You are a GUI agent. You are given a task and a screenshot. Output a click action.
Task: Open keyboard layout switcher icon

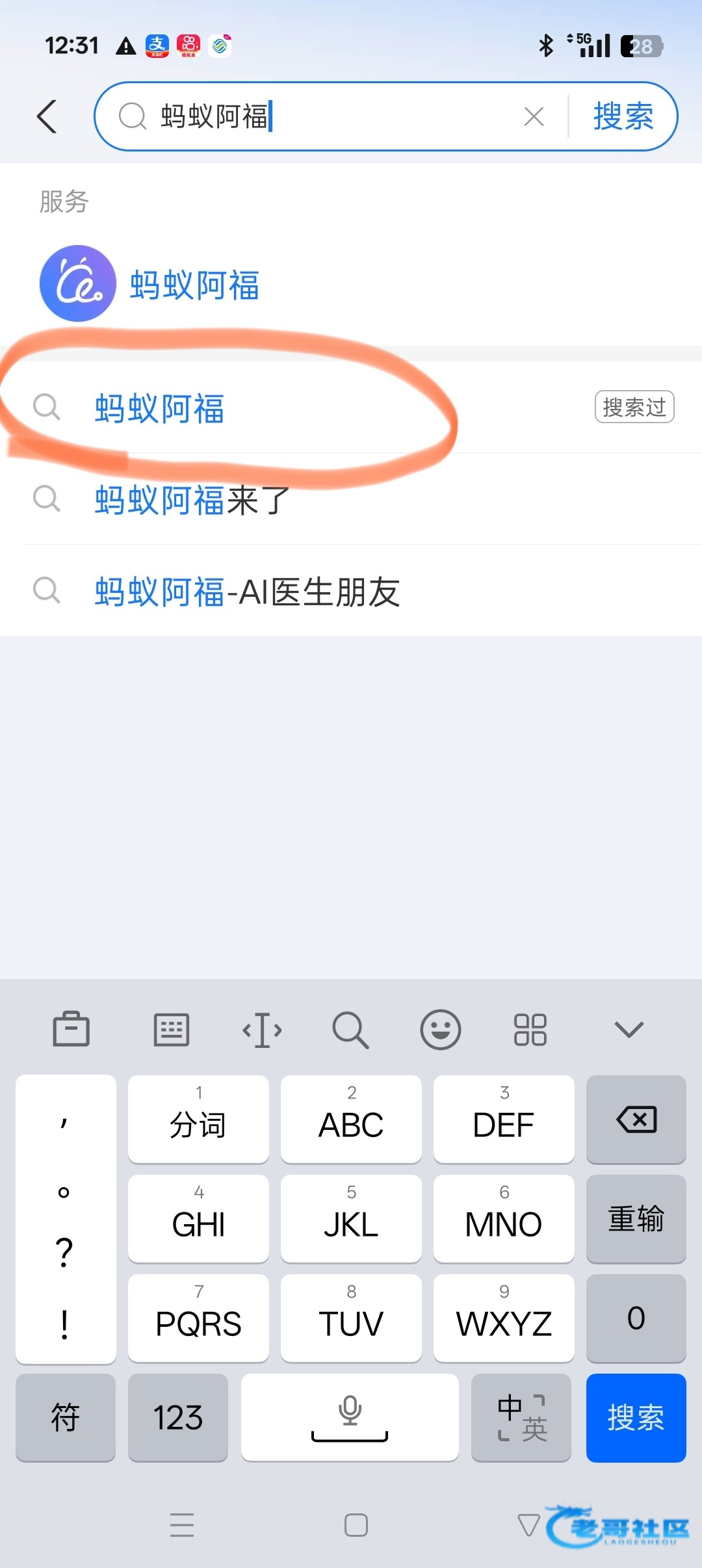[172, 1029]
